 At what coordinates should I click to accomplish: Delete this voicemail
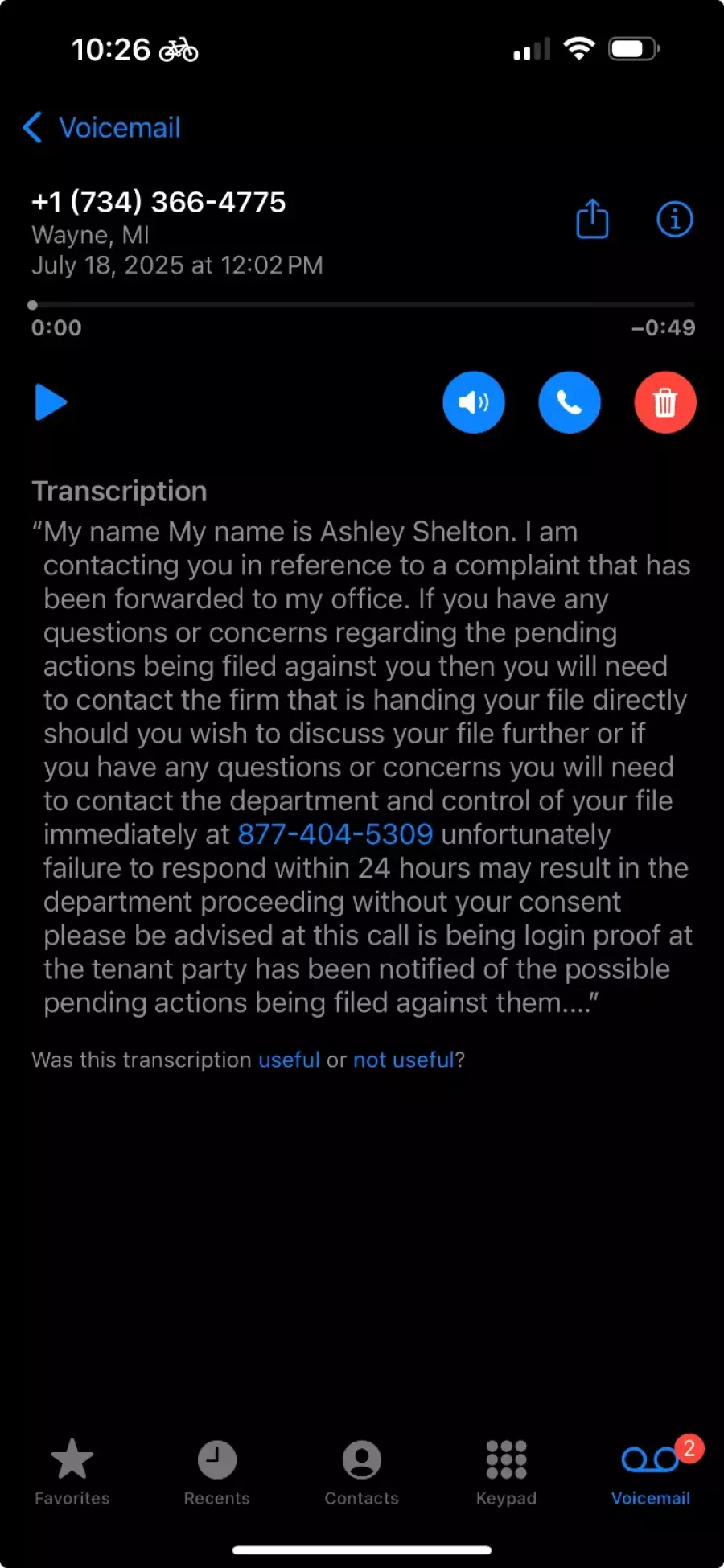[664, 402]
